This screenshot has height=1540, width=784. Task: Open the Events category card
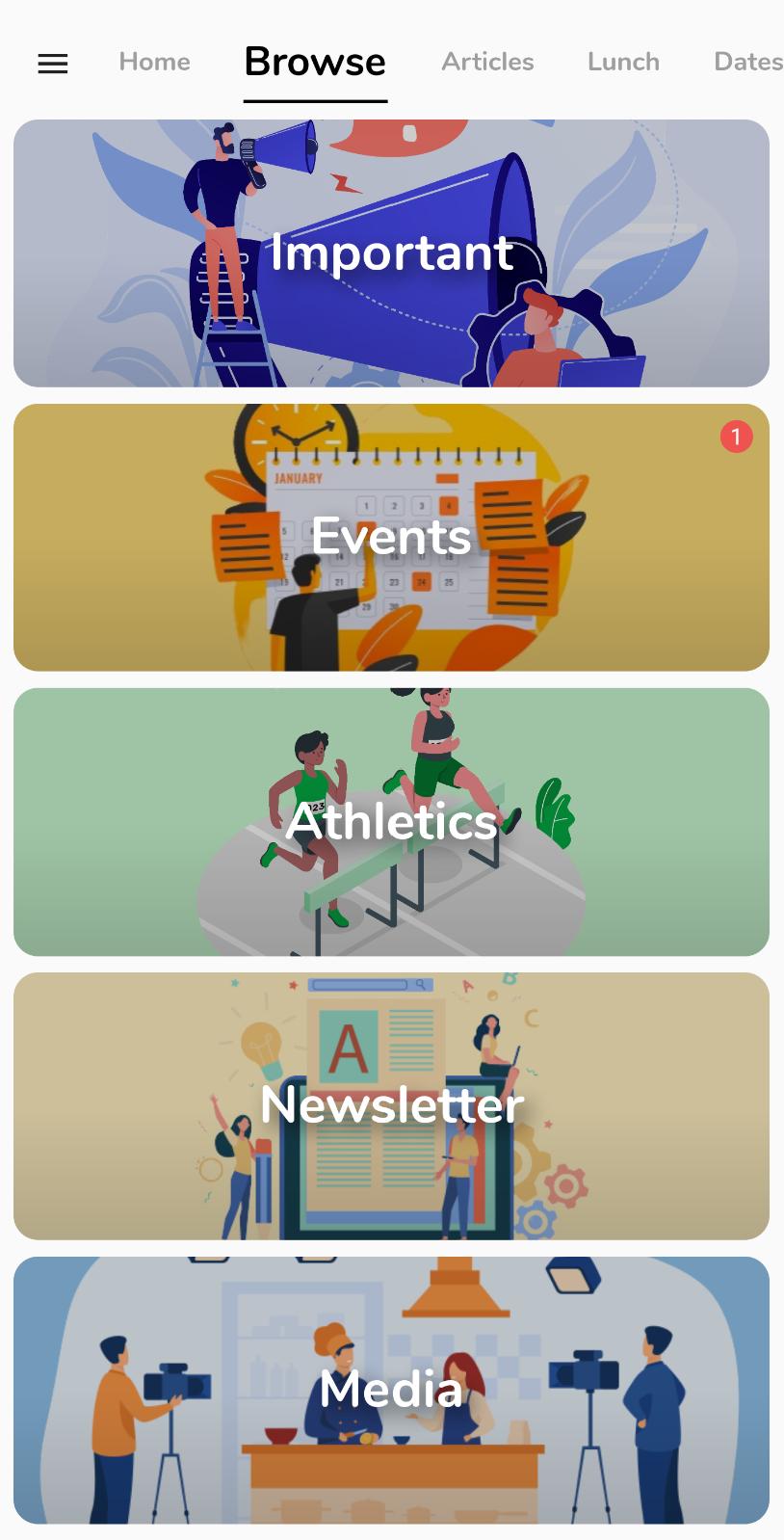coord(391,537)
